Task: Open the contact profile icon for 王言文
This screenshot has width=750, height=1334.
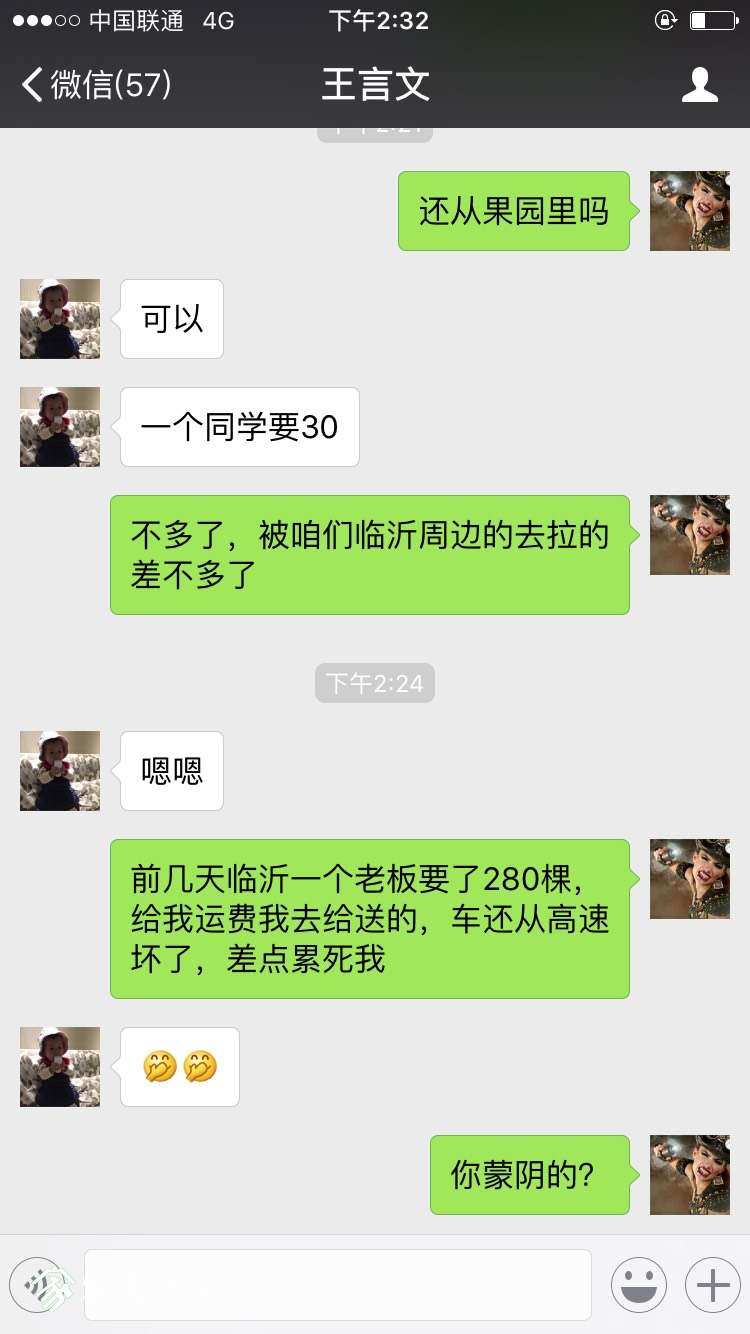Action: tap(699, 85)
